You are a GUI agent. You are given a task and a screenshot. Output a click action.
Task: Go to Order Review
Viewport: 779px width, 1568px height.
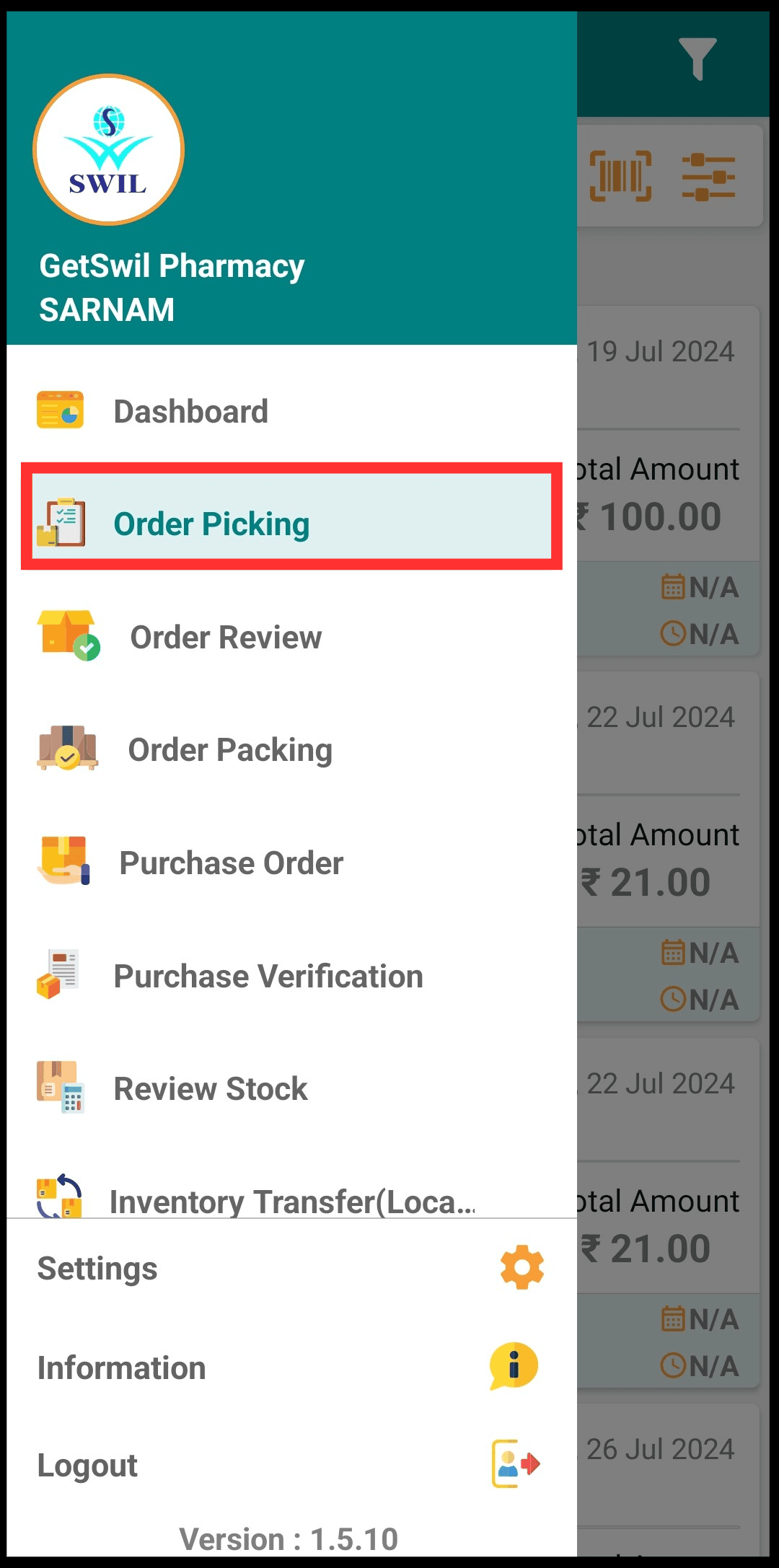pyautogui.click(x=291, y=637)
